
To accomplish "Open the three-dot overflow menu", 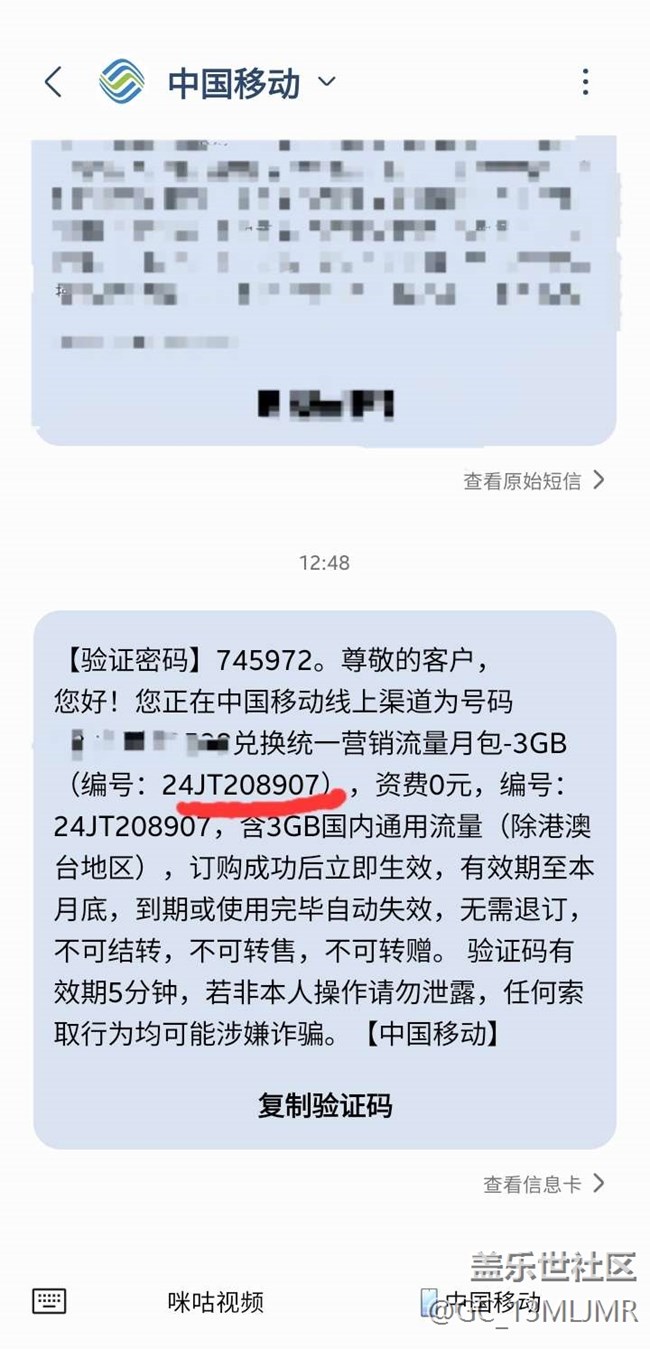I will (586, 82).
